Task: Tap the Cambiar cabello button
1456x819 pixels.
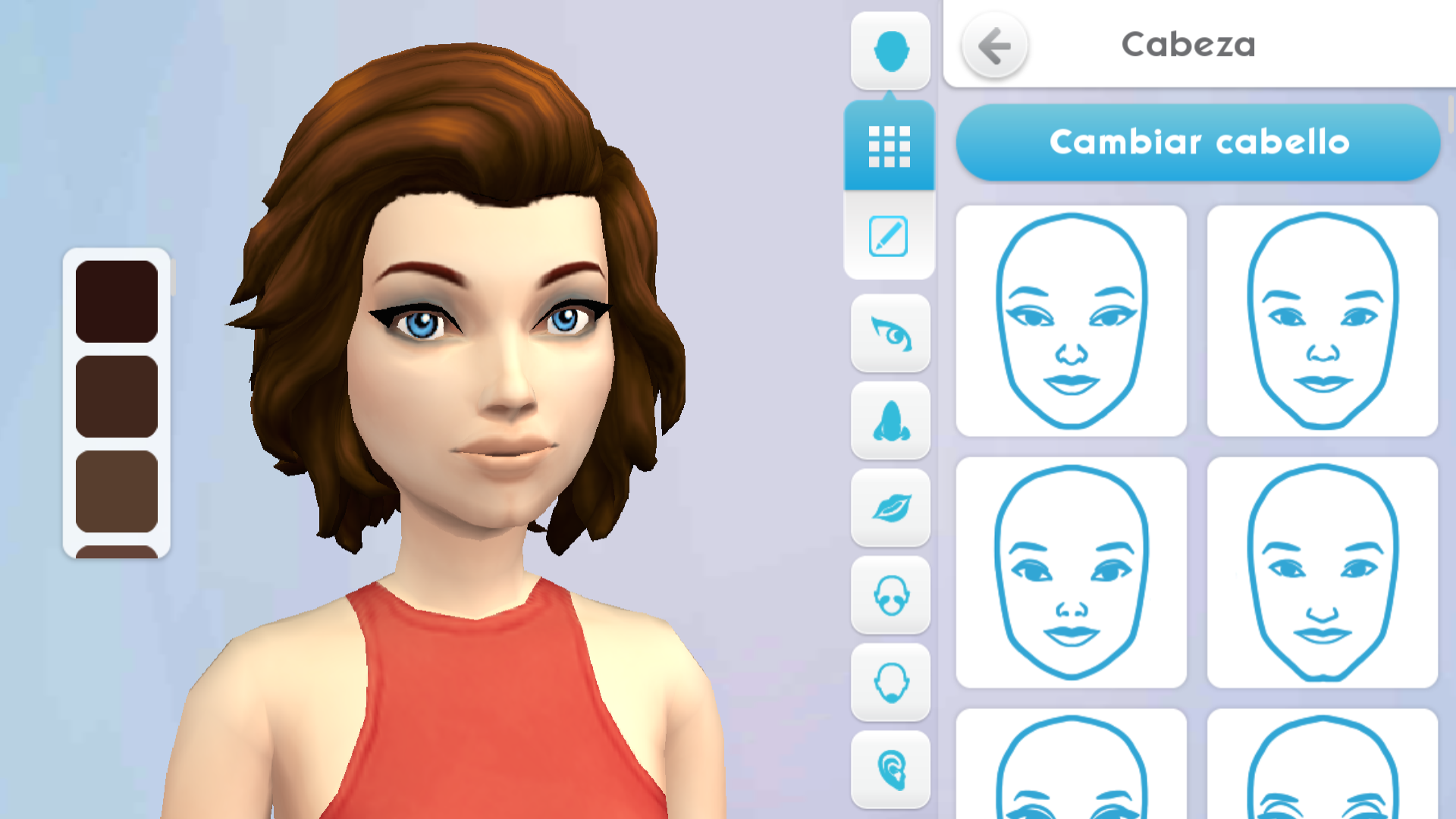Action: (1197, 143)
